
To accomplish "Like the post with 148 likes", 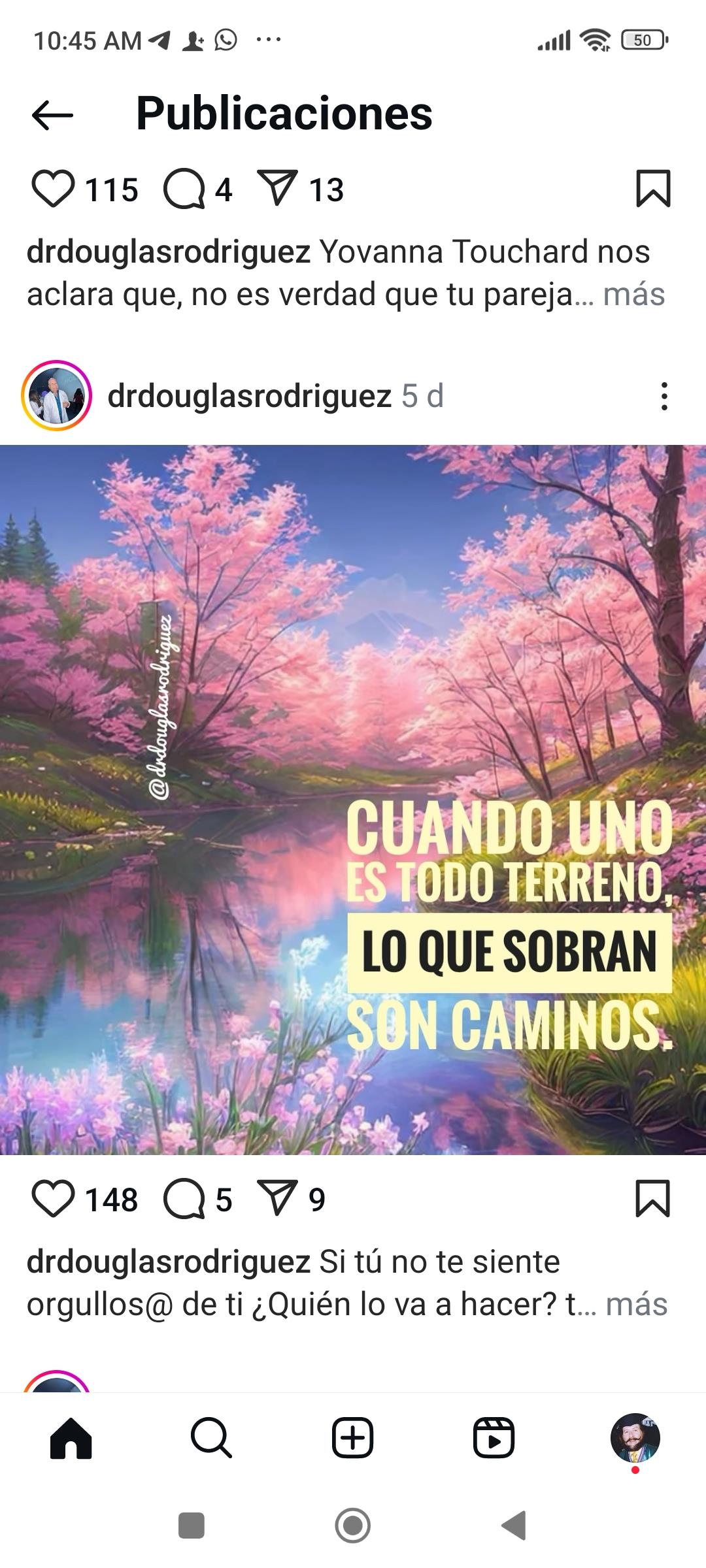I will click(53, 1200).
